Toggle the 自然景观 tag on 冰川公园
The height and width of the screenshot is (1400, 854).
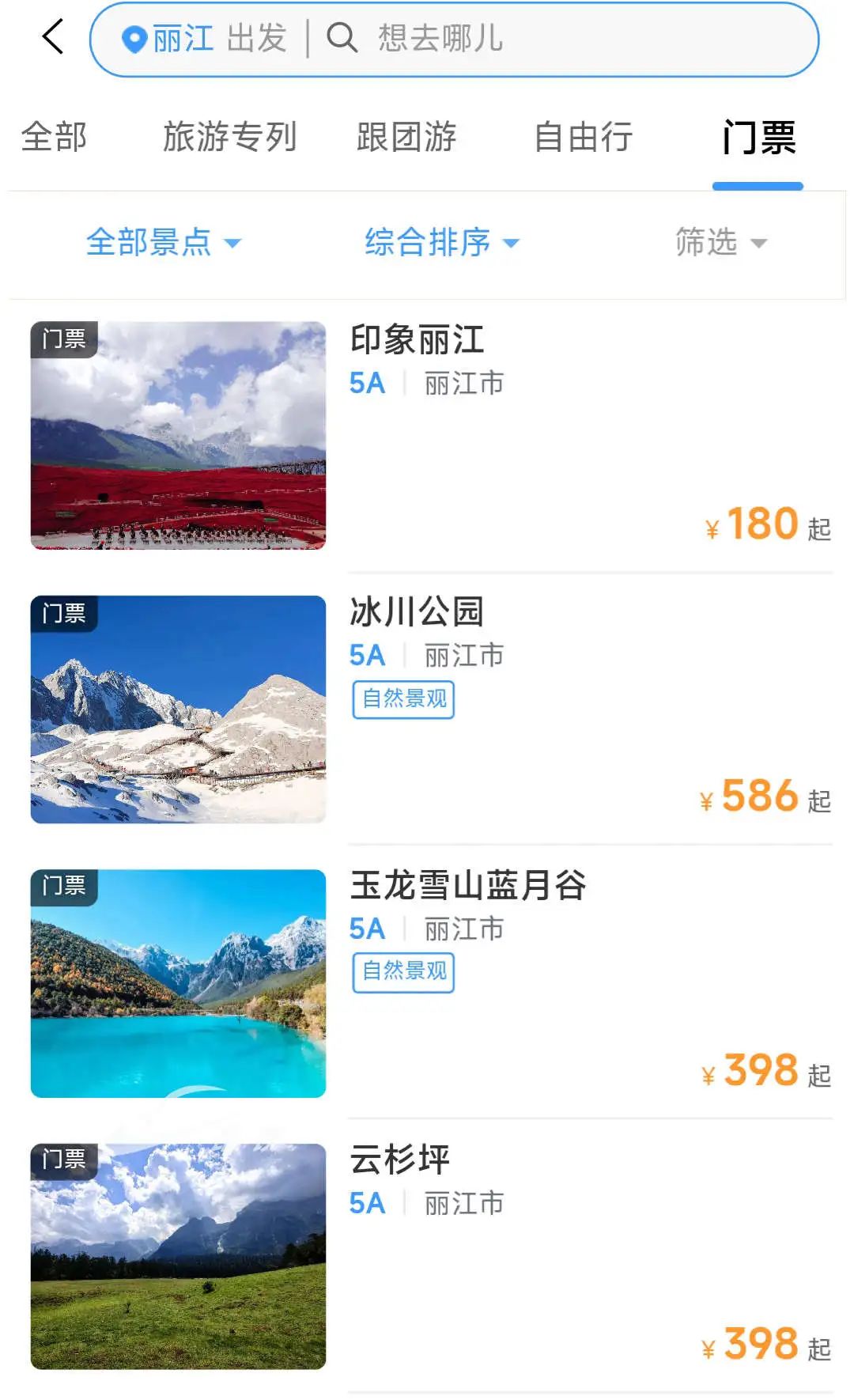click(403, 700)
